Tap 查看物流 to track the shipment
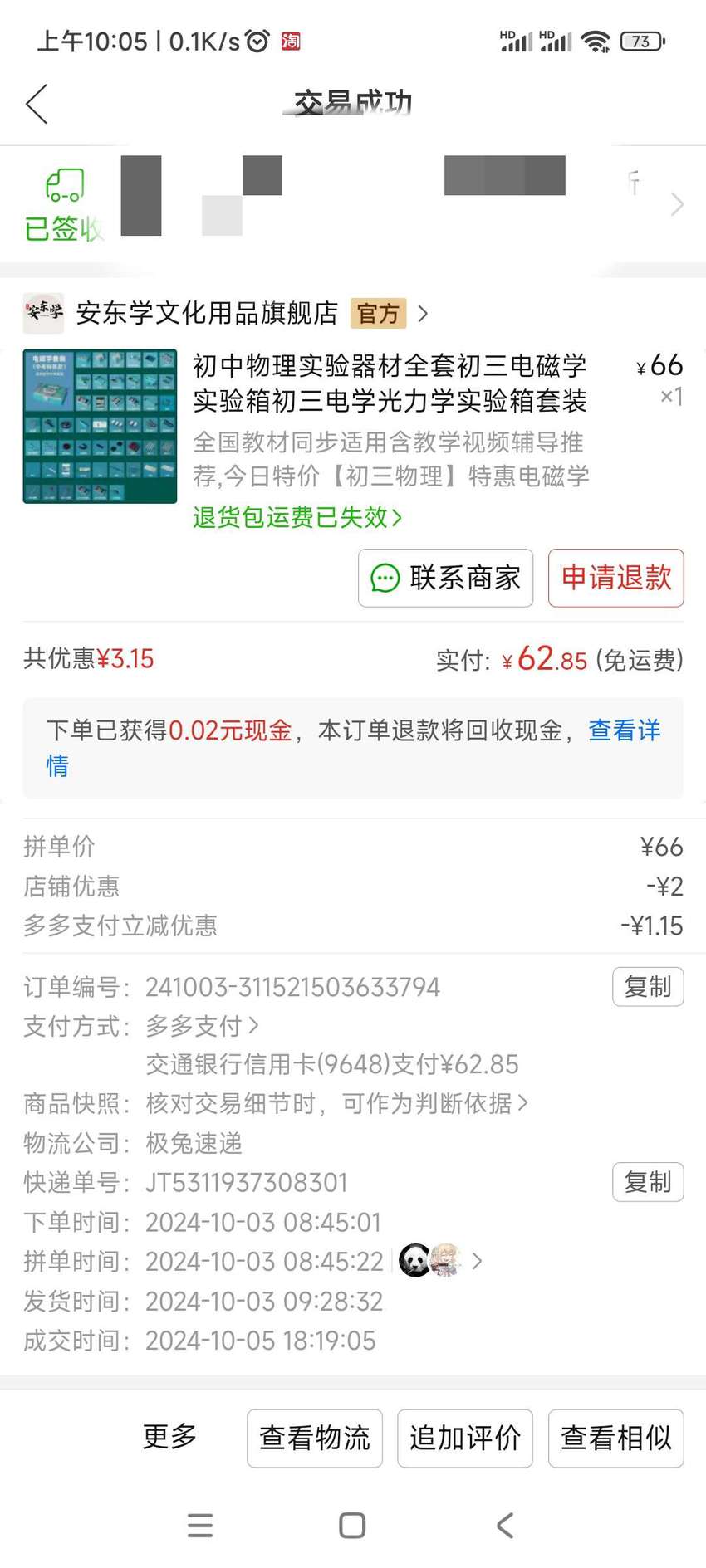706x1568 pixels. tap(315, 1438)
